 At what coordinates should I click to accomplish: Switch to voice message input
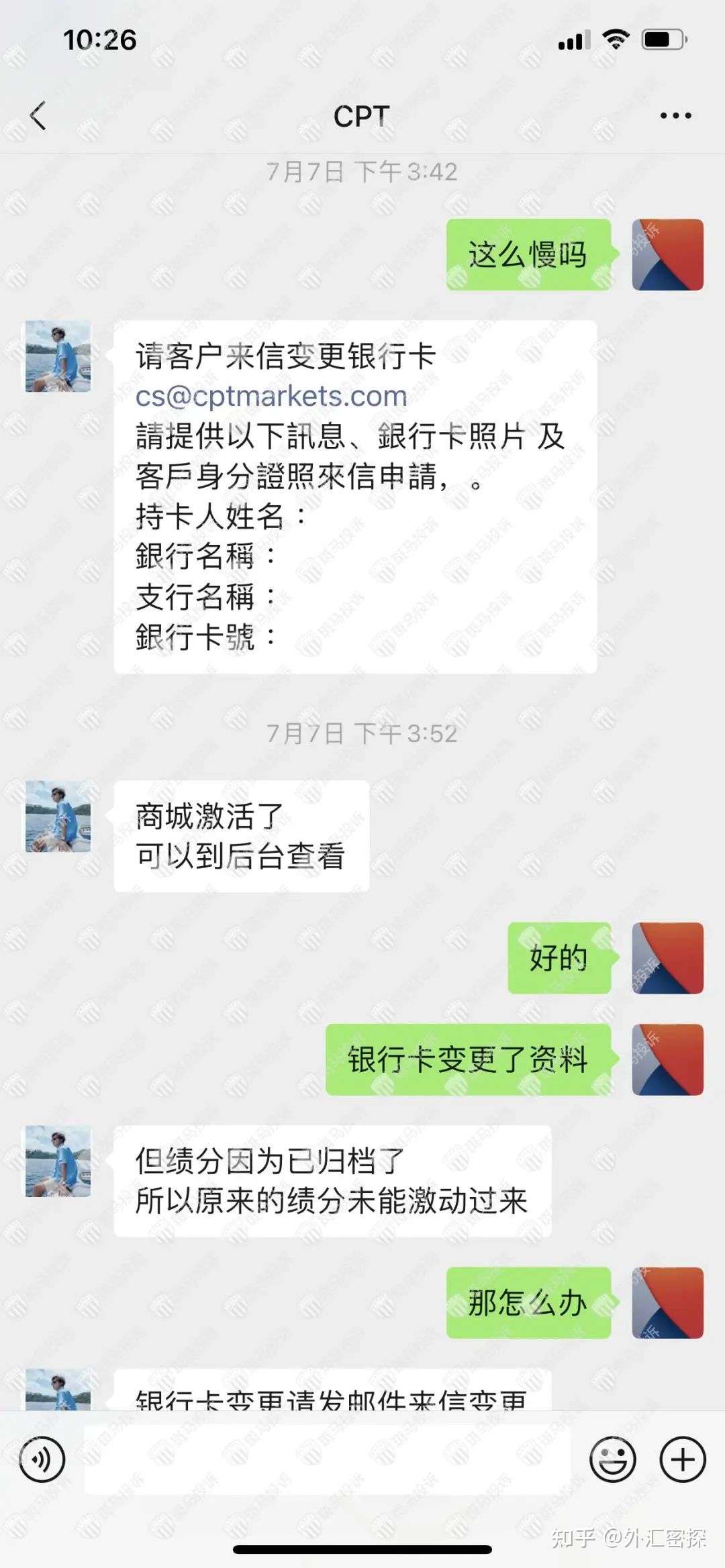coord(42,1459)
